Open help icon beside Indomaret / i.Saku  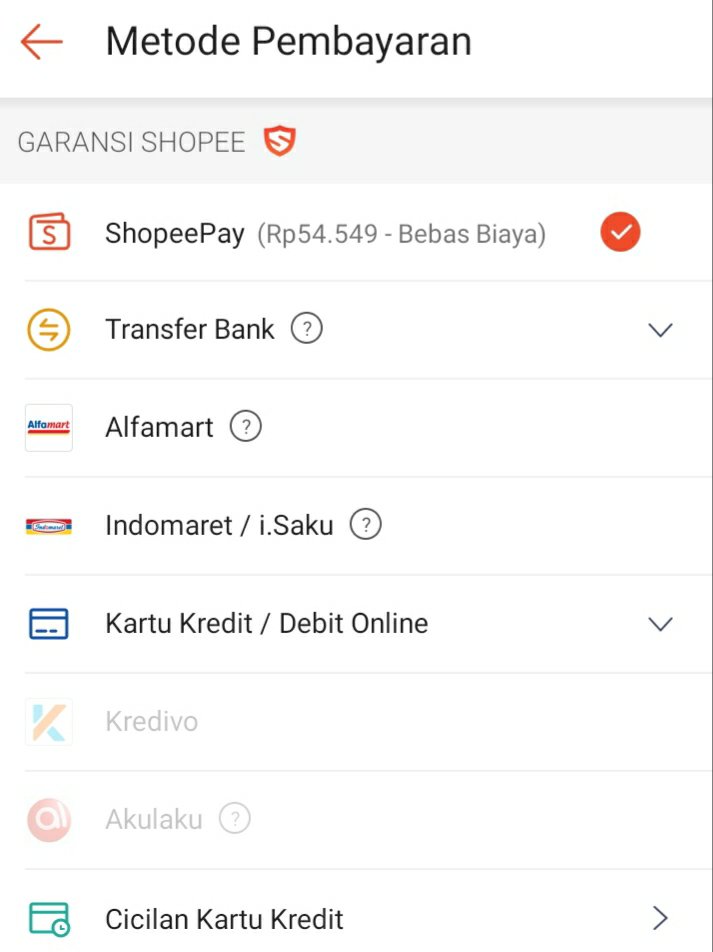(x=366, y=524)
